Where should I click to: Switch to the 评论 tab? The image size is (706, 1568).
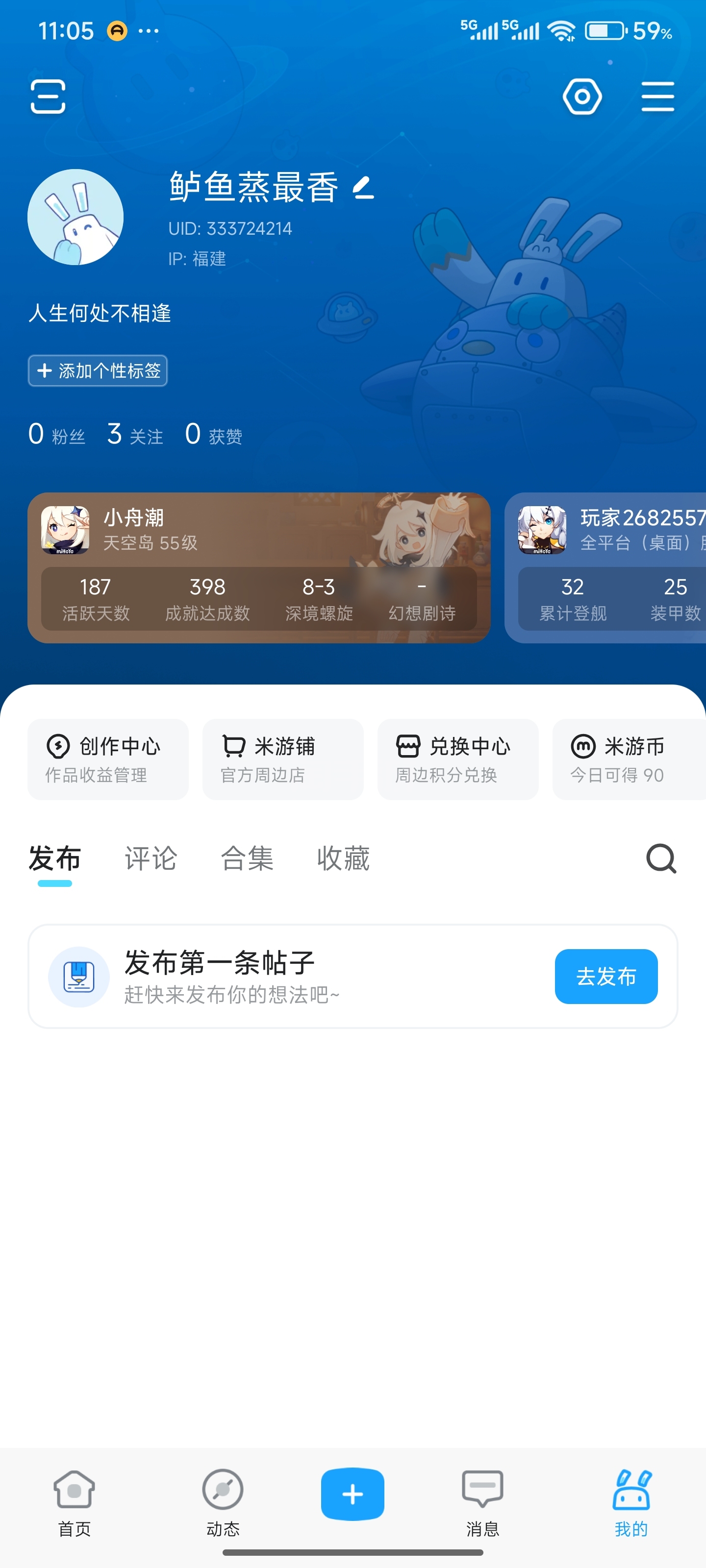(151, 858)
